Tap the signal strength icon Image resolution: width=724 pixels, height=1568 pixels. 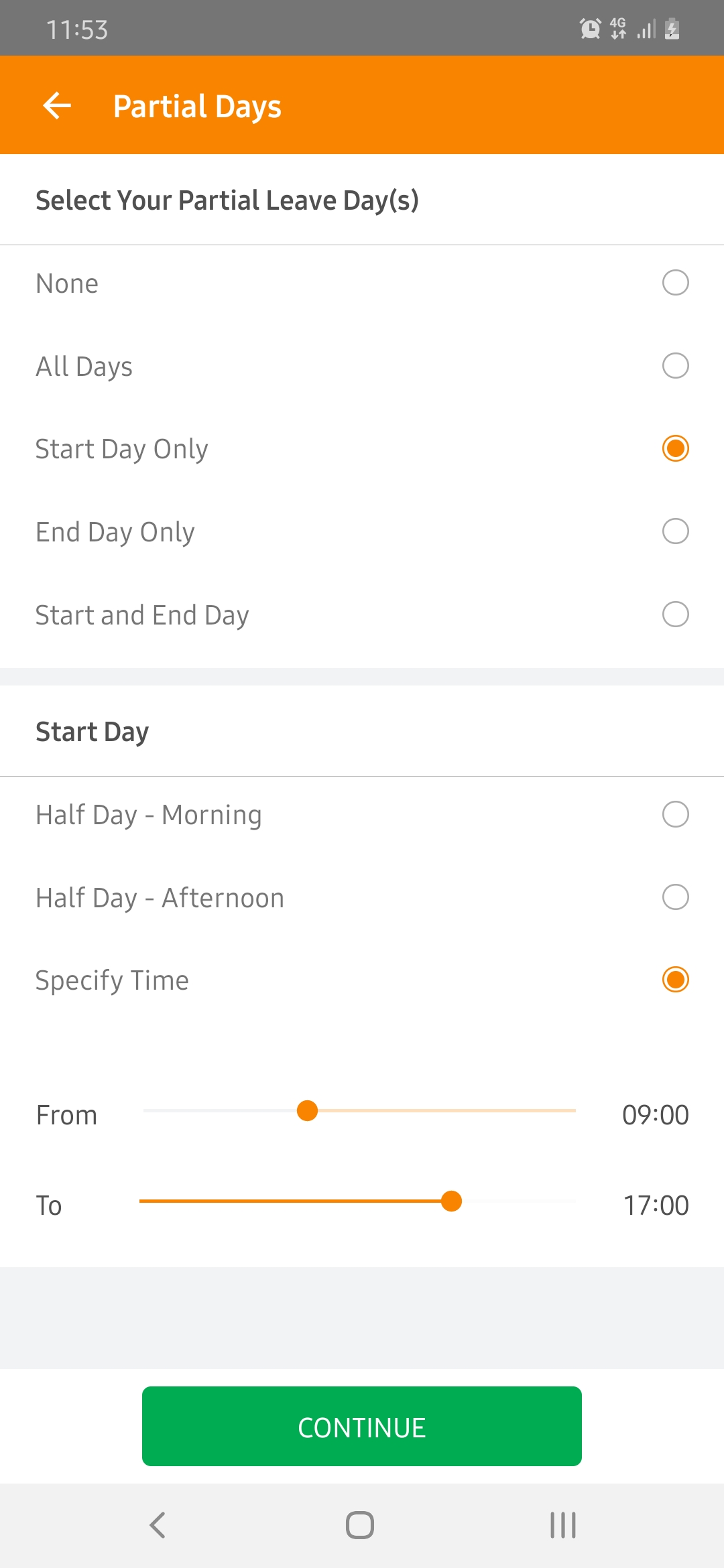pyautogui.click(x=645, y=28)
